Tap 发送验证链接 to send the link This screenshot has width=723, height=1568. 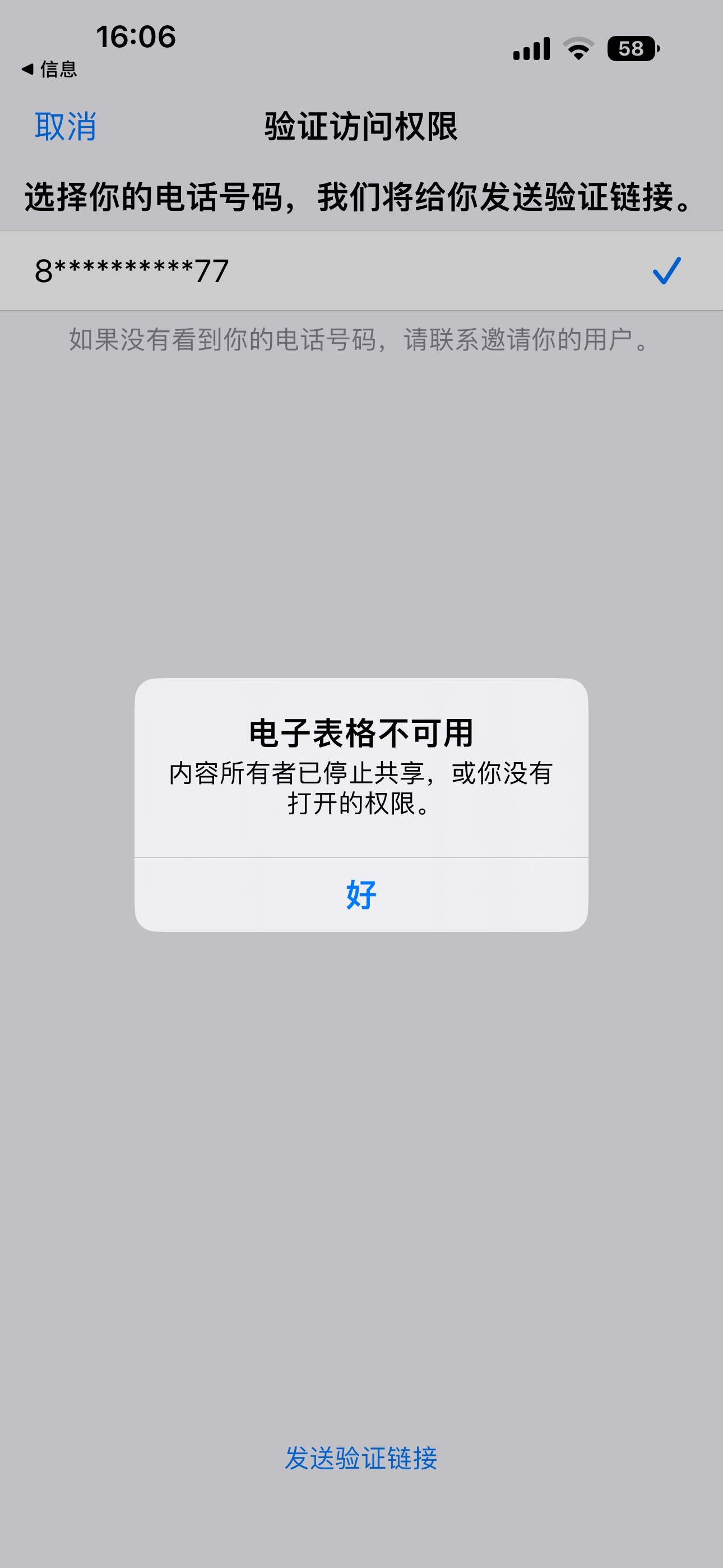tap(361, 1458)
